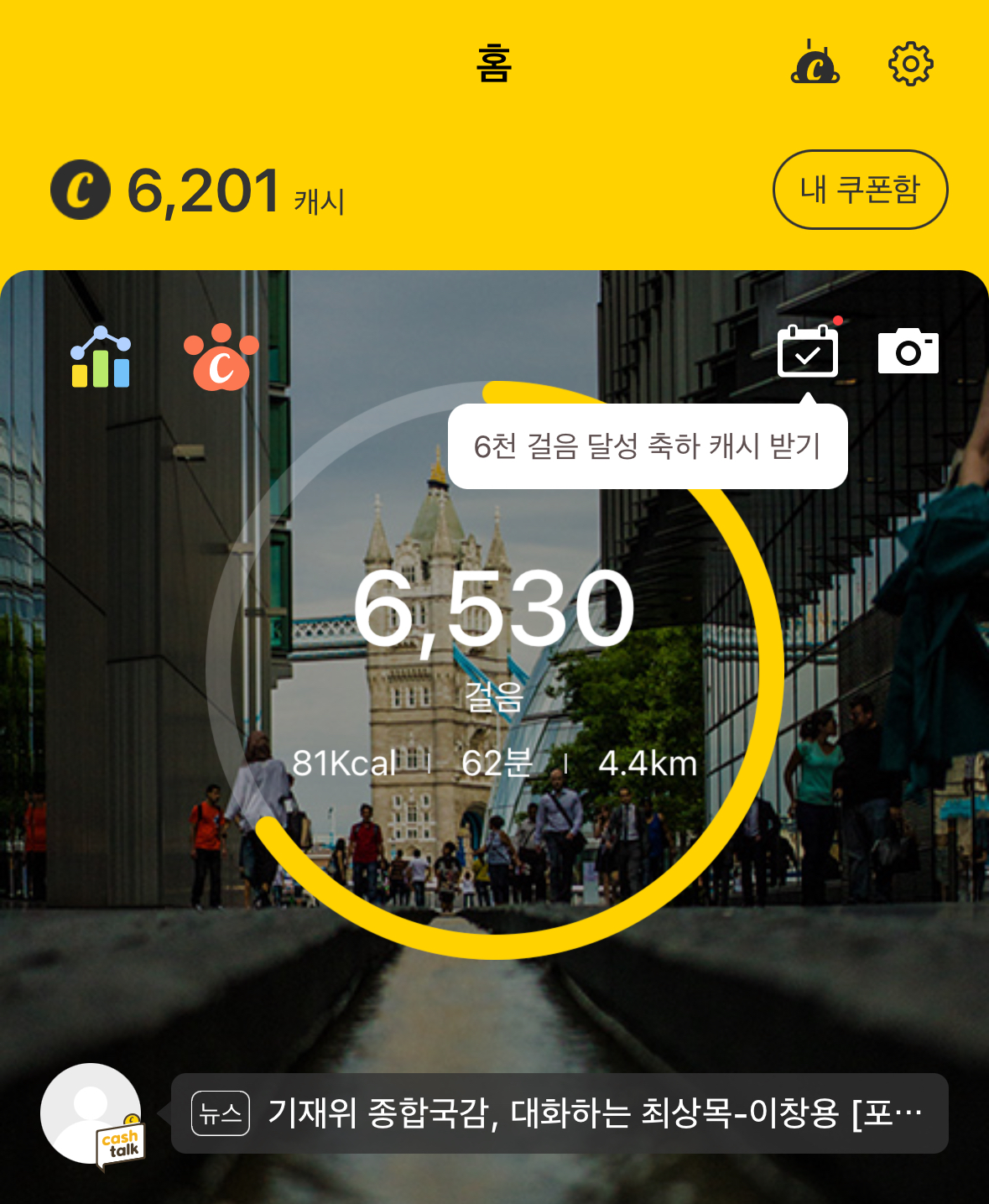Open the camera icon

[908, 352]
